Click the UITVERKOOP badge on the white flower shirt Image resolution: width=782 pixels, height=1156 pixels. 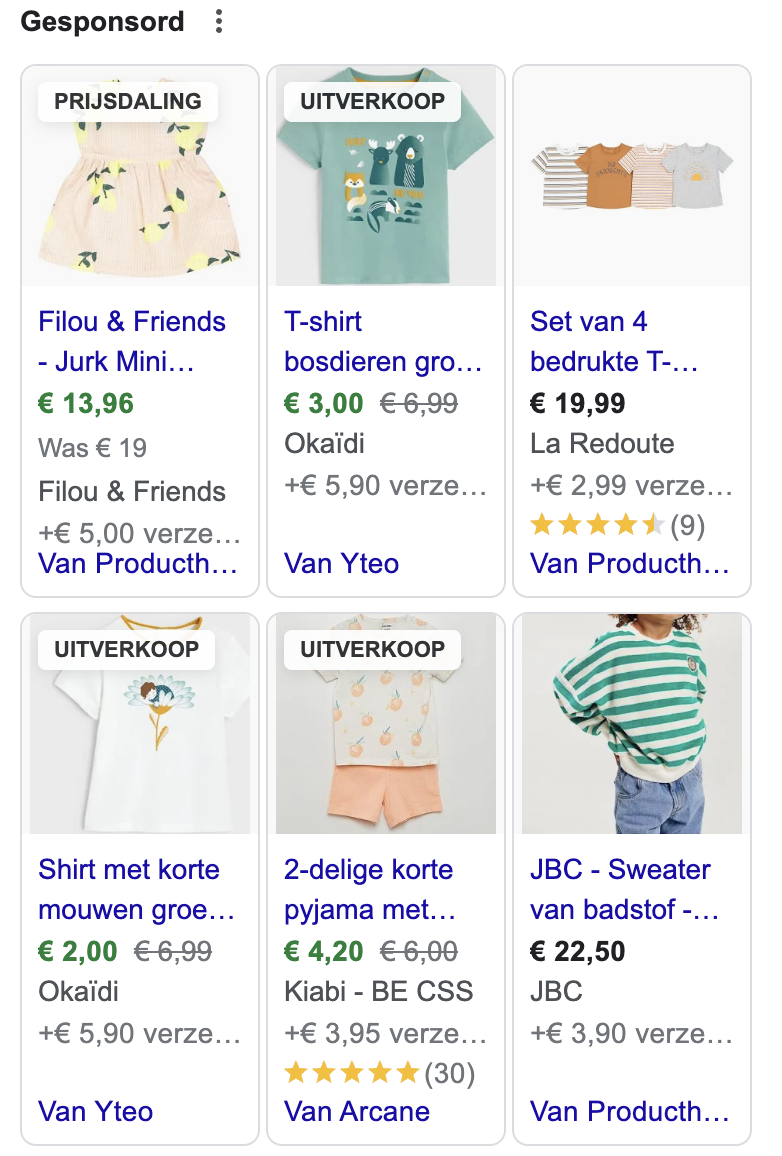[125, 650]
